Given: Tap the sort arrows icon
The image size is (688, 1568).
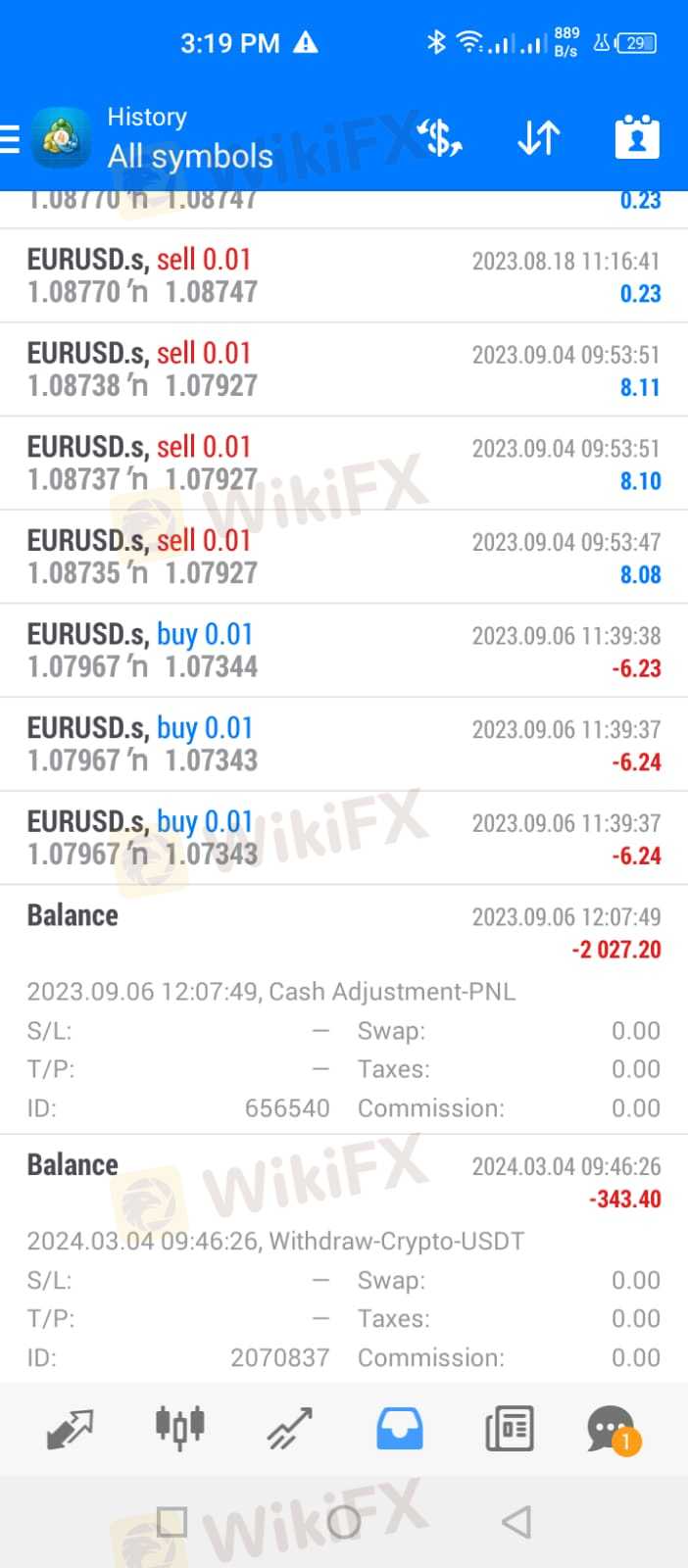Looking at the screenshot, I should (x=538, y=138).
